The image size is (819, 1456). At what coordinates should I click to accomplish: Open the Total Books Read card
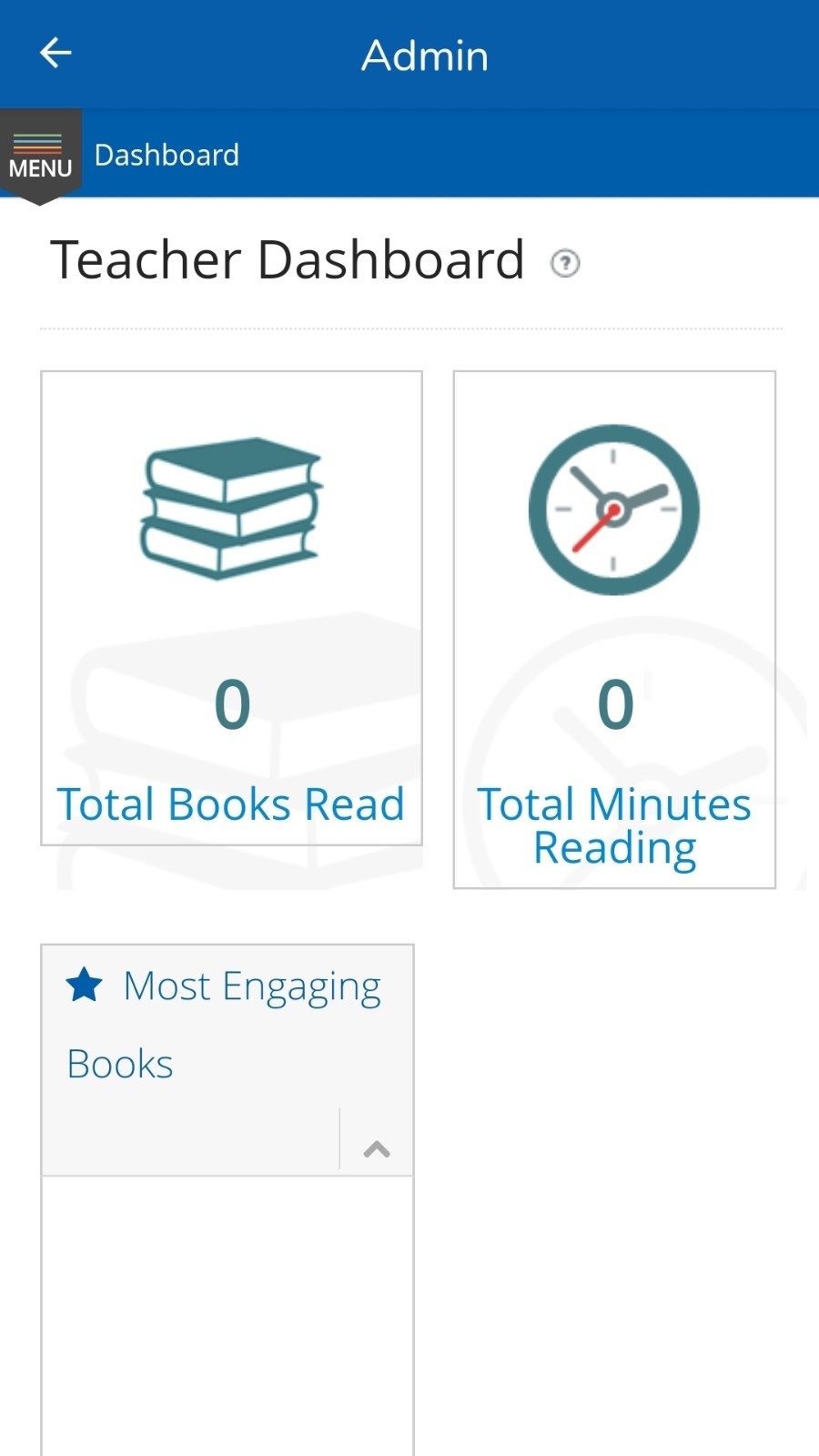[x=231, y=608]
